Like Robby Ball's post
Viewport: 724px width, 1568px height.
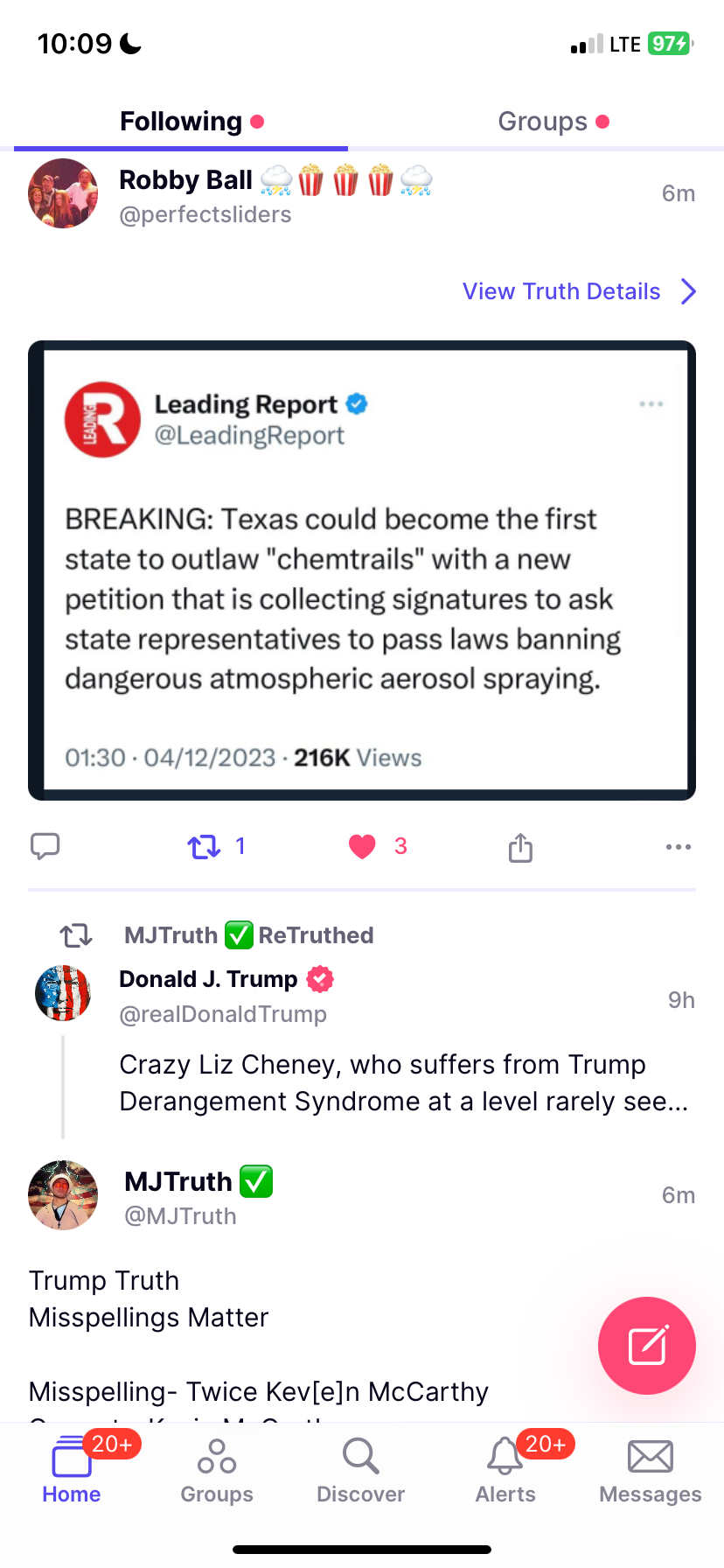tap(362, 846)
